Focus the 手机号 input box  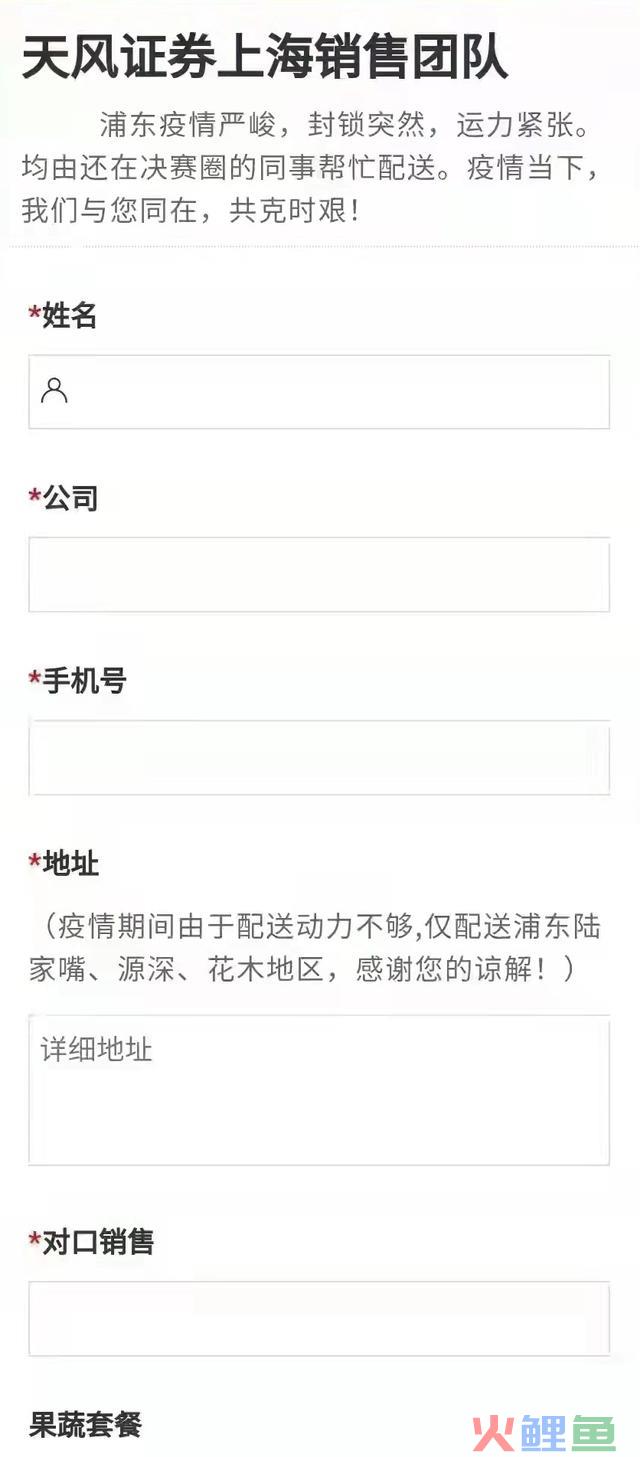pos(319,757)
